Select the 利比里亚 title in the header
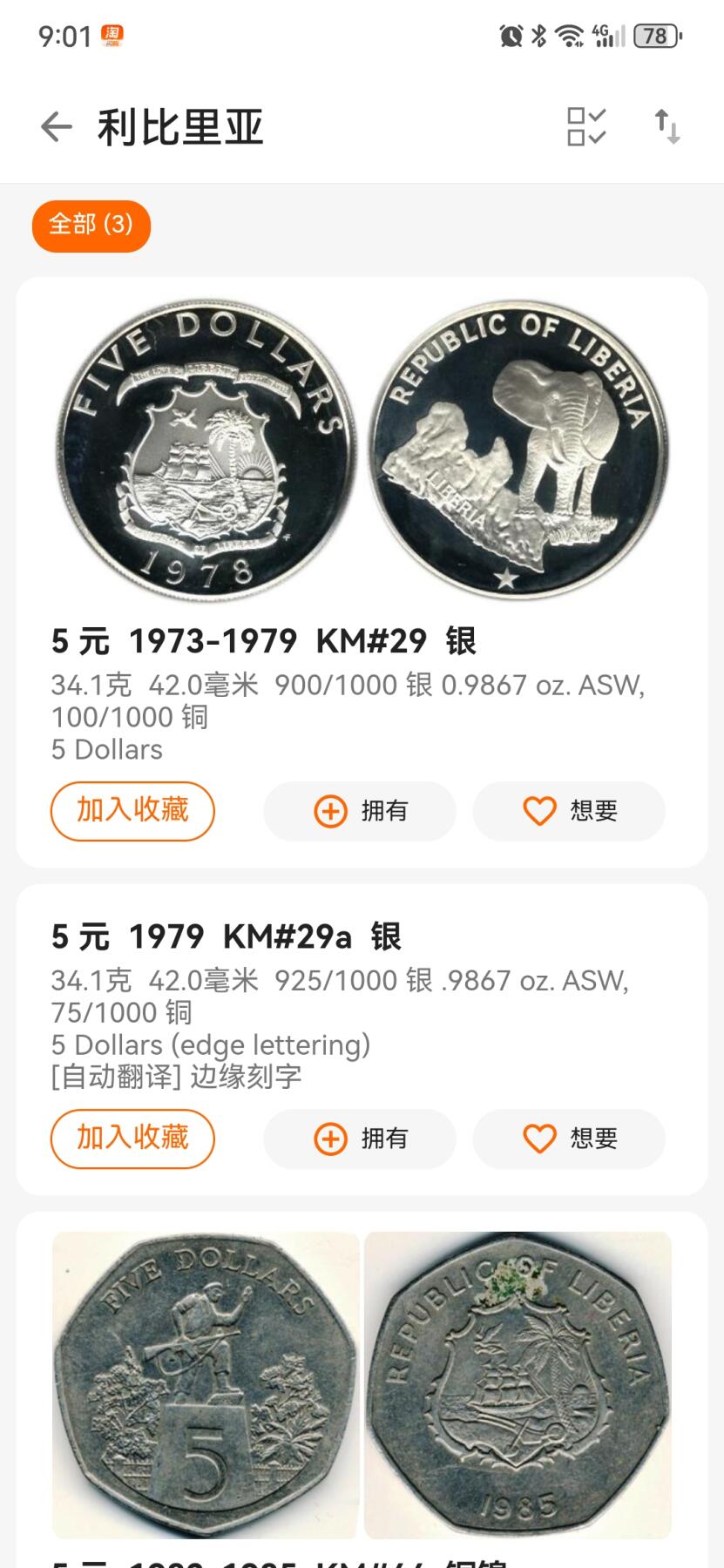The width and height of the screenshot is (724, 1568). pos(180,127)
